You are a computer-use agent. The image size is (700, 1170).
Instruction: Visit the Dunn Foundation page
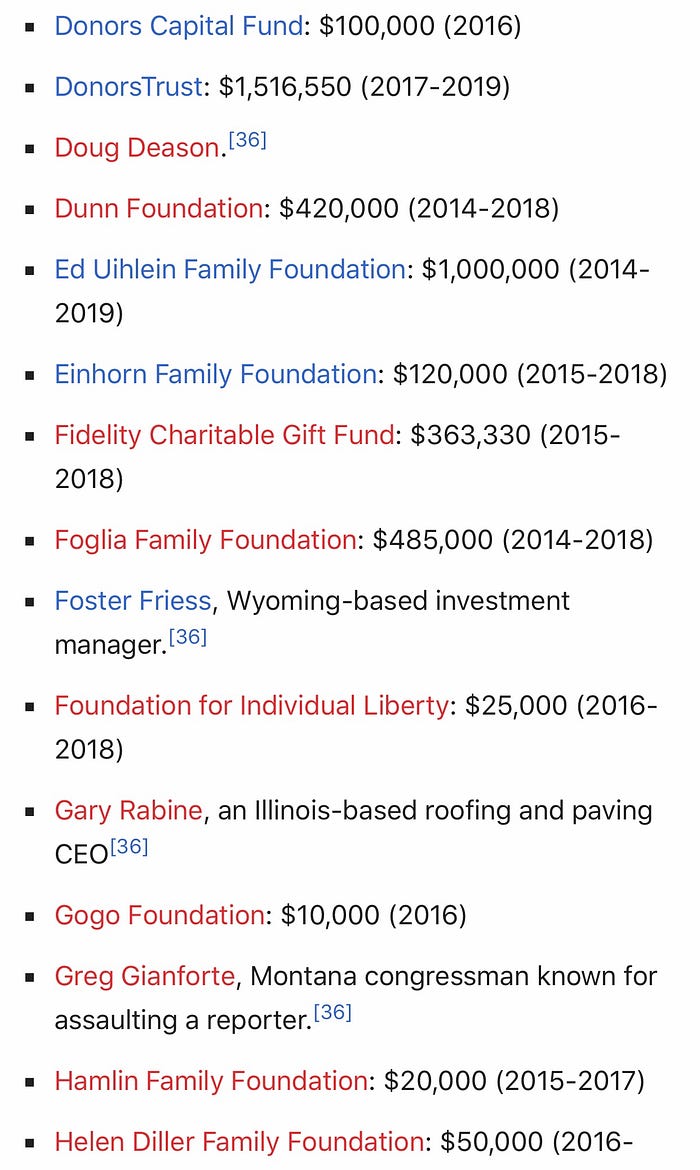pos(158,209)
